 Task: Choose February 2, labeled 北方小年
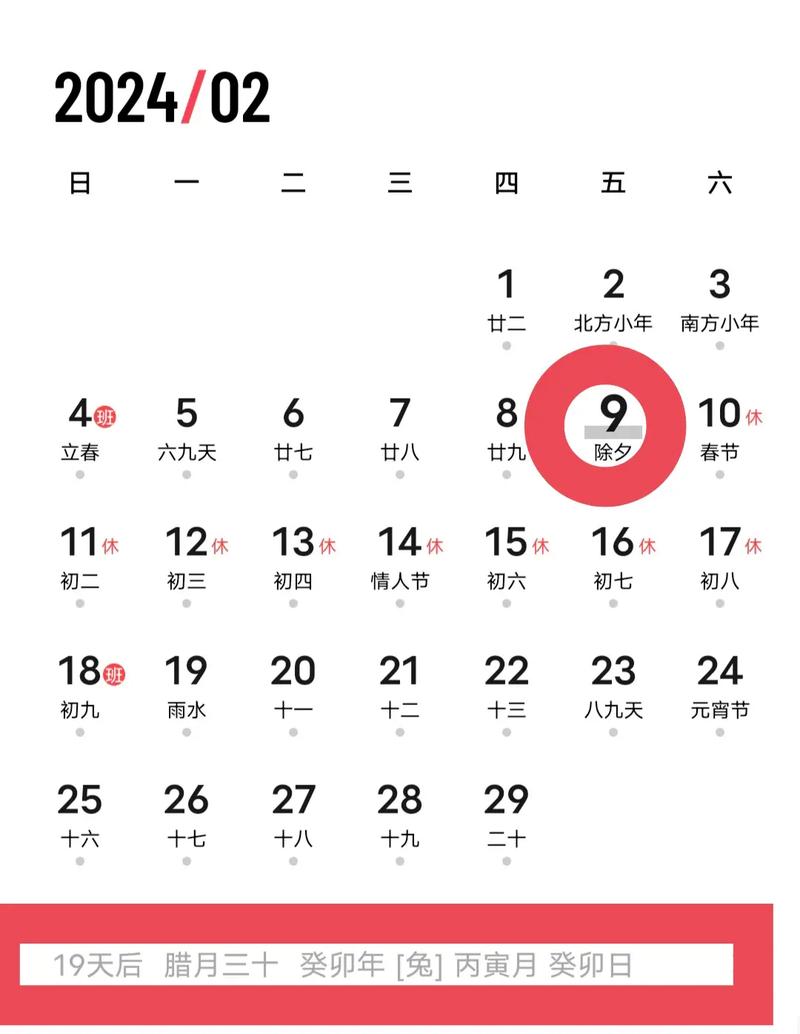[613, 299]
